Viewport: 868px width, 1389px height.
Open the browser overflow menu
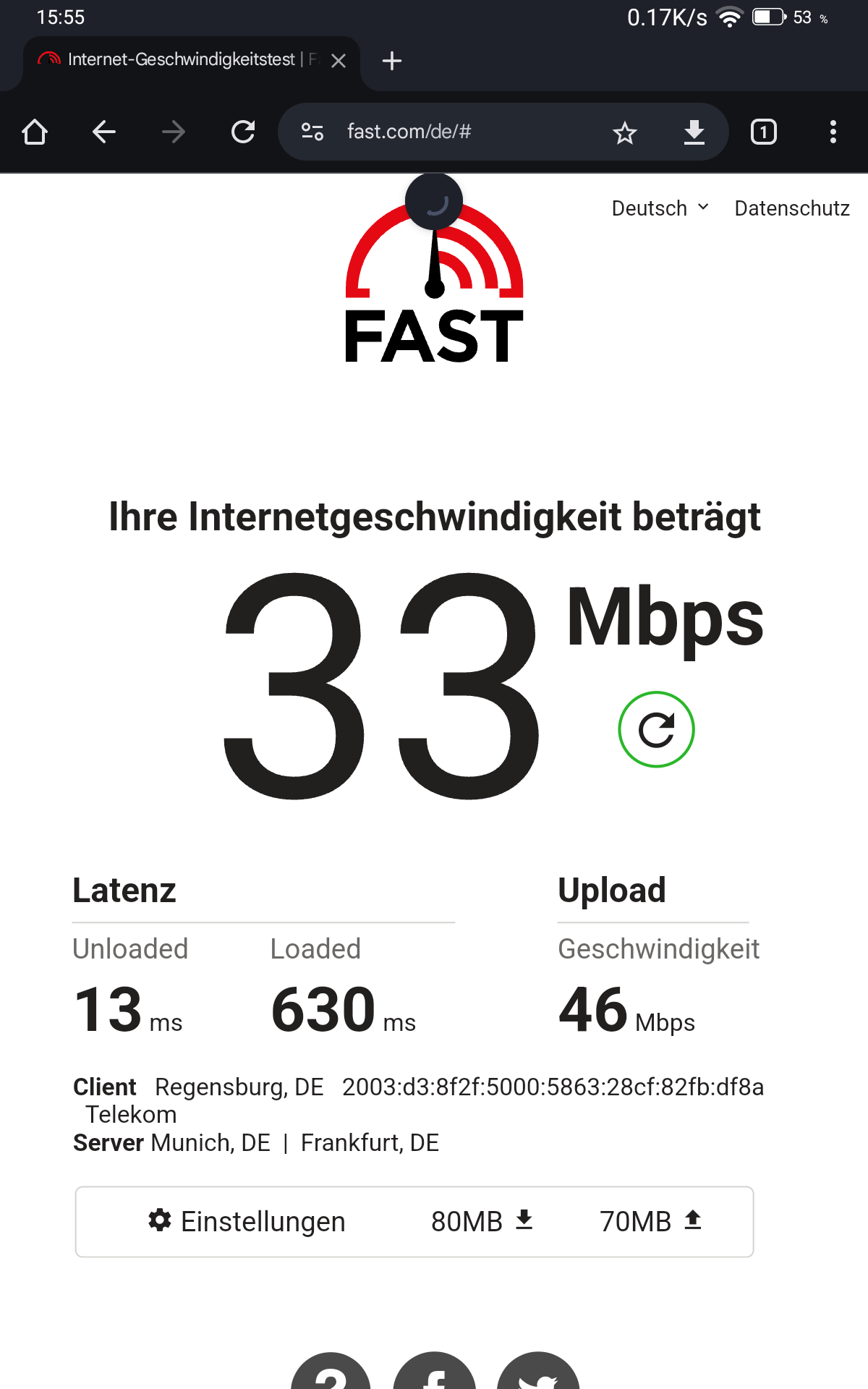[x=833, y=132]
